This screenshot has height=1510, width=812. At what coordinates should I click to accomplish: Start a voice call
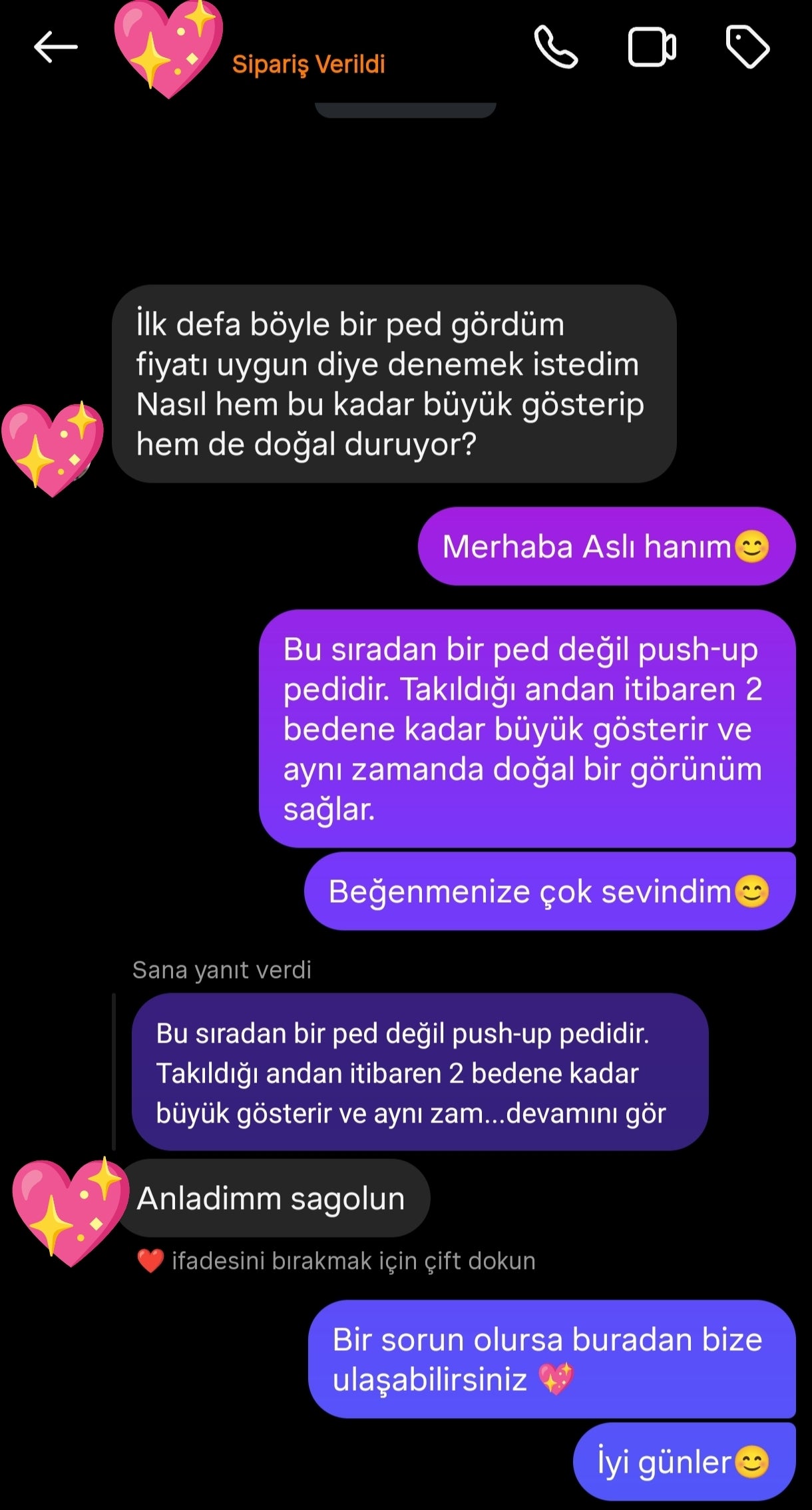click(556, 47)
